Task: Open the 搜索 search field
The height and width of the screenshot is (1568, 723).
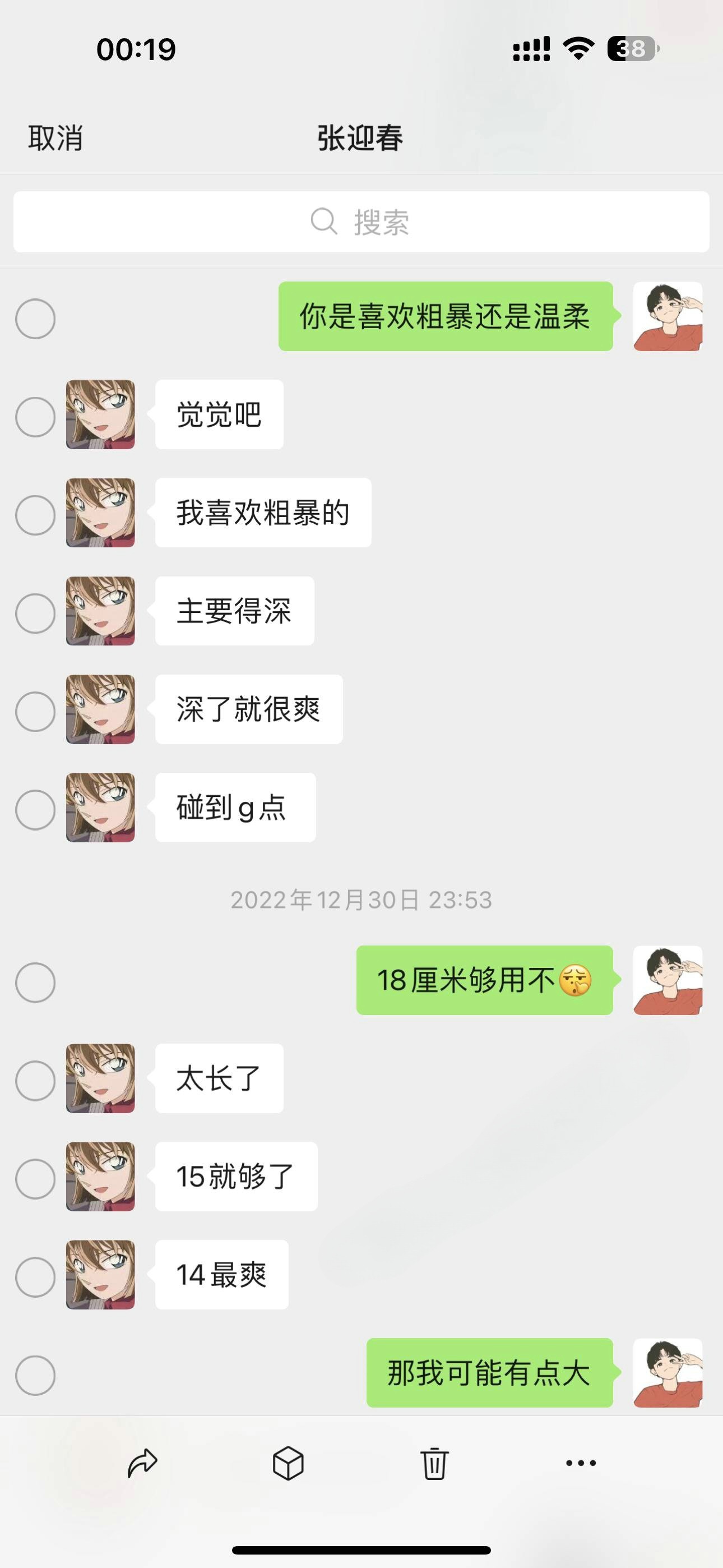Action: point(361,222)
